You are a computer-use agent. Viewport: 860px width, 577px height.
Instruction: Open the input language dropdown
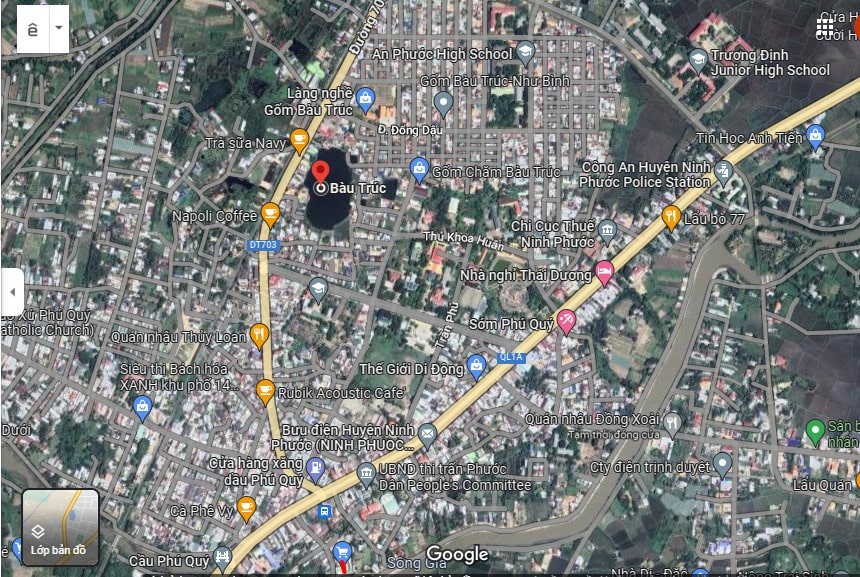point(58,29)
